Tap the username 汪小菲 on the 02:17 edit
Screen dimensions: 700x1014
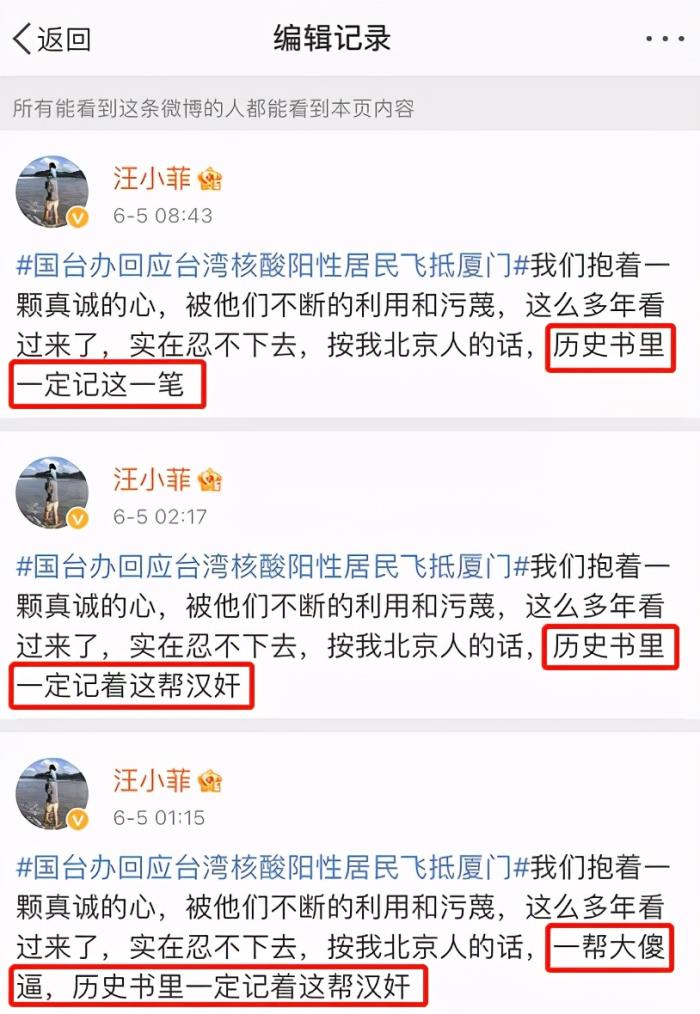click(x=151, y=479)
